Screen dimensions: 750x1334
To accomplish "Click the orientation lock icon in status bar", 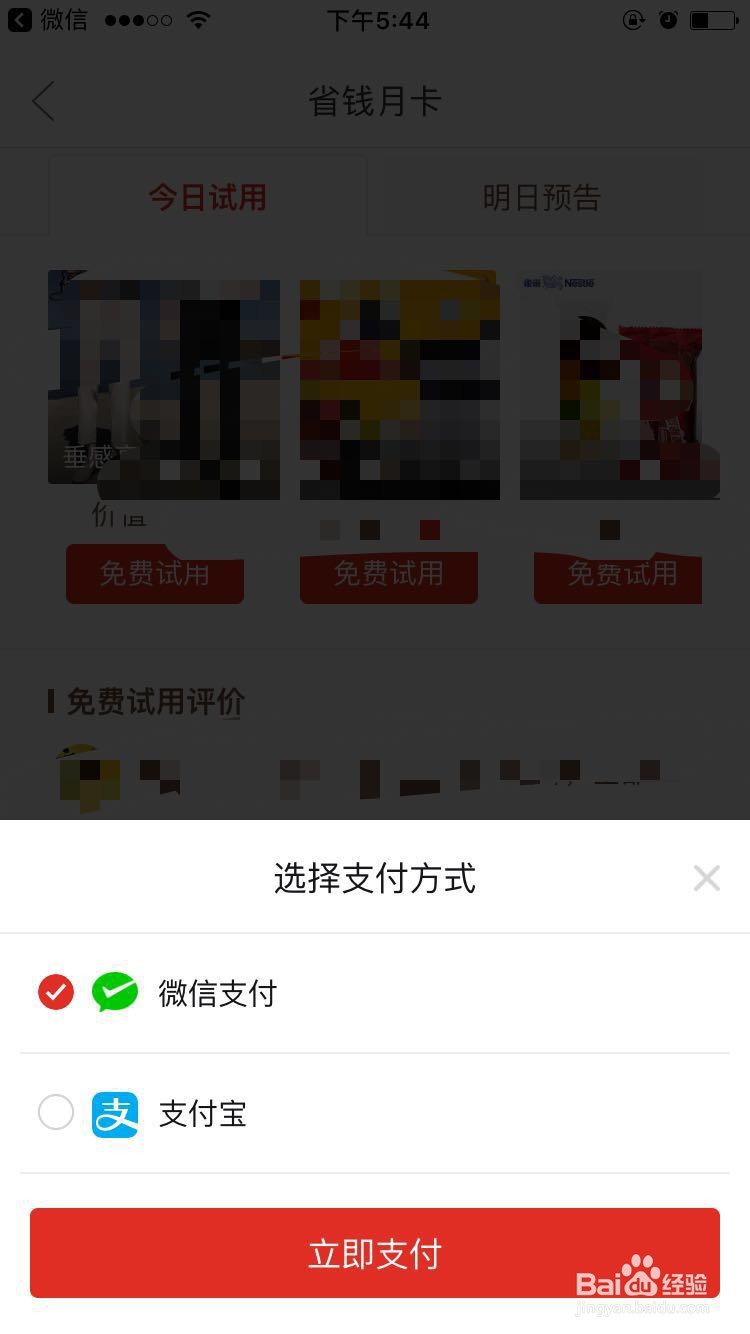I will tap(632, 21).
